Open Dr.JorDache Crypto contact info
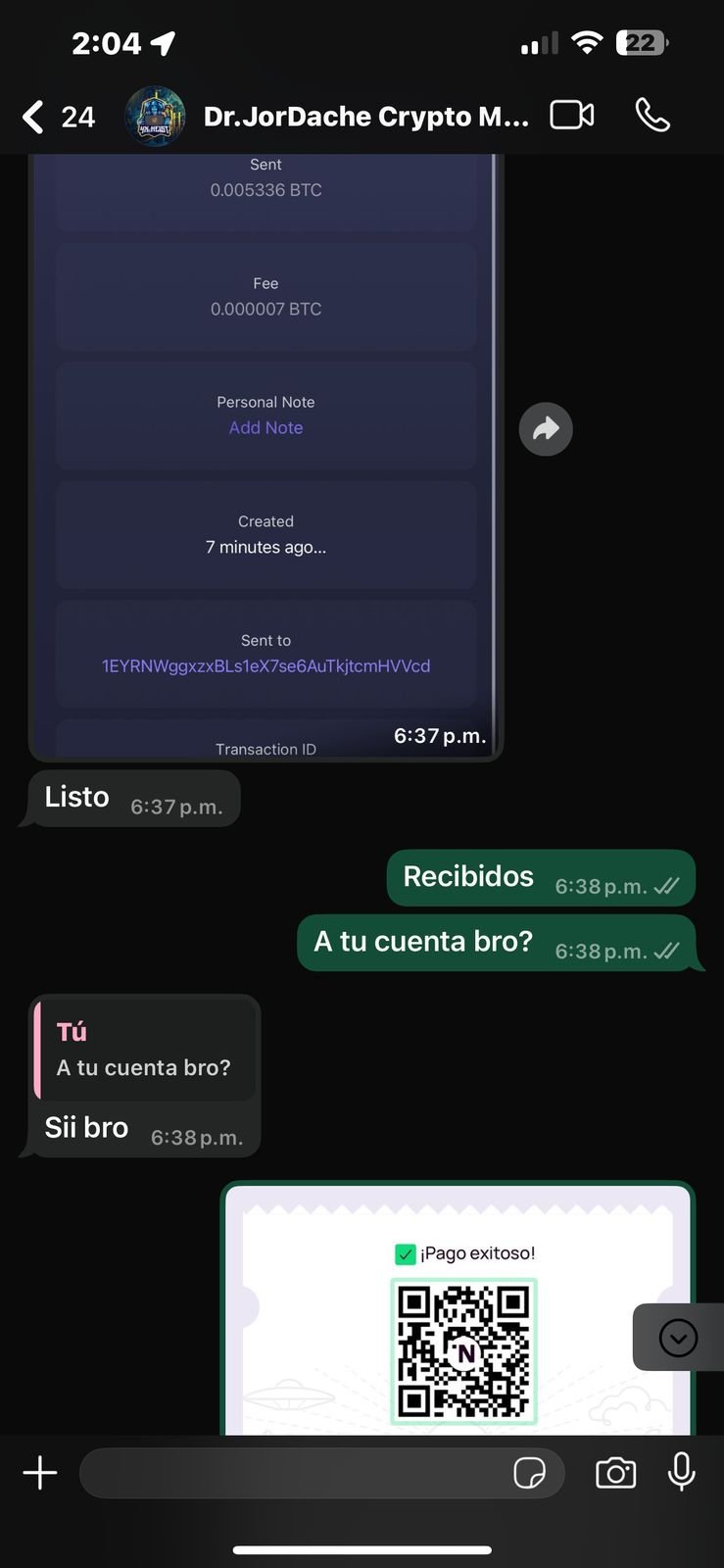The image size is (724, 1568). [364, 117]
